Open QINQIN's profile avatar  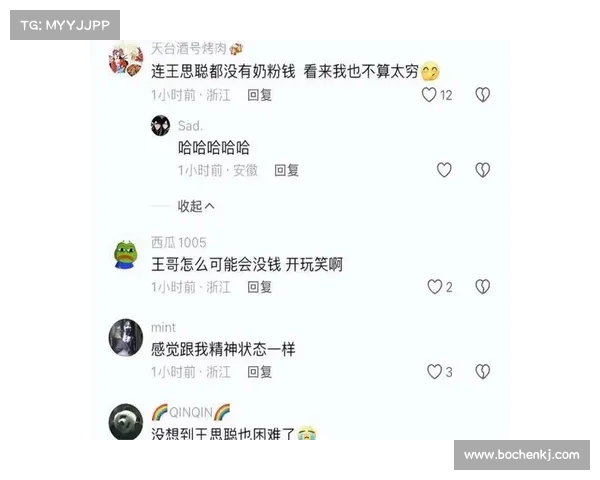pos(125,420)
